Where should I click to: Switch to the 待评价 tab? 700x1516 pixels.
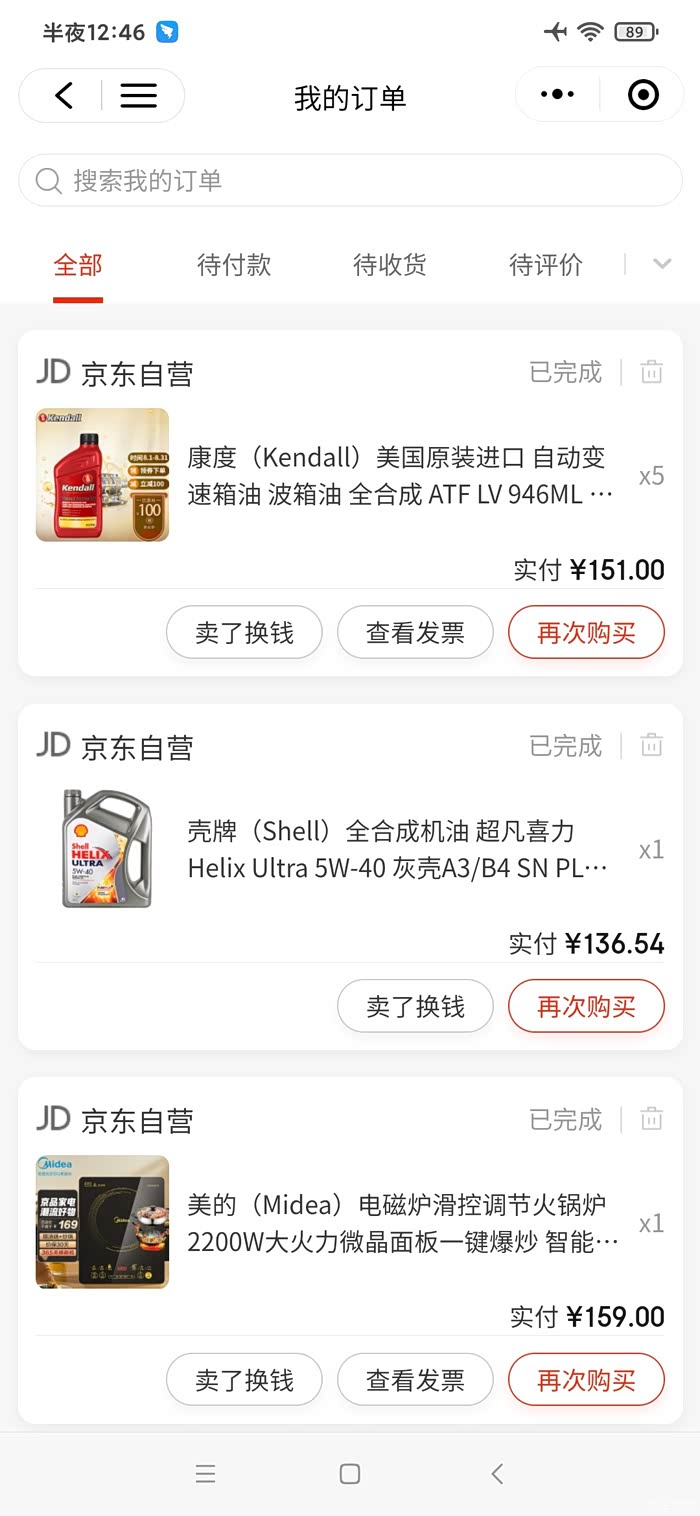coord(546,265)
